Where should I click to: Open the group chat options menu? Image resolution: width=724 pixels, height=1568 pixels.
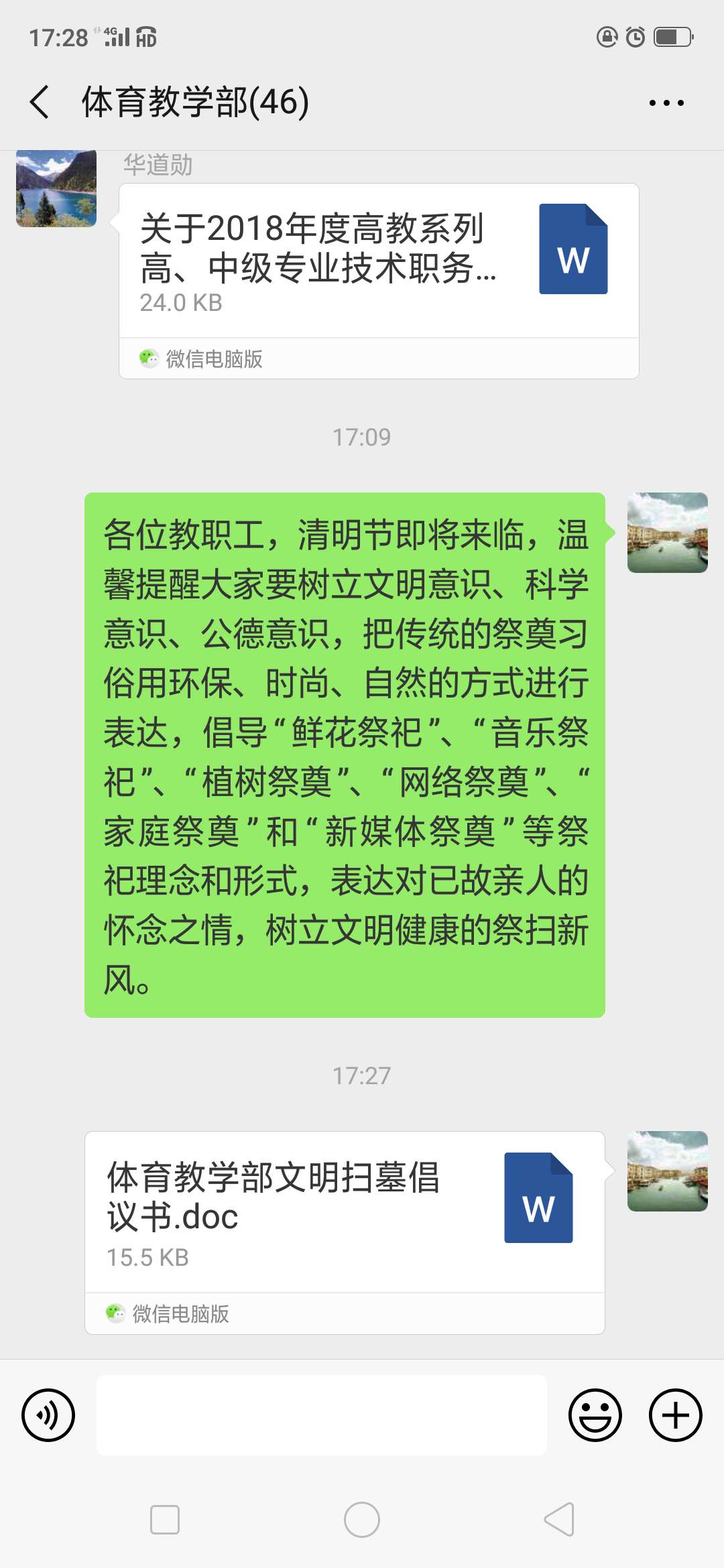(666, 103)
